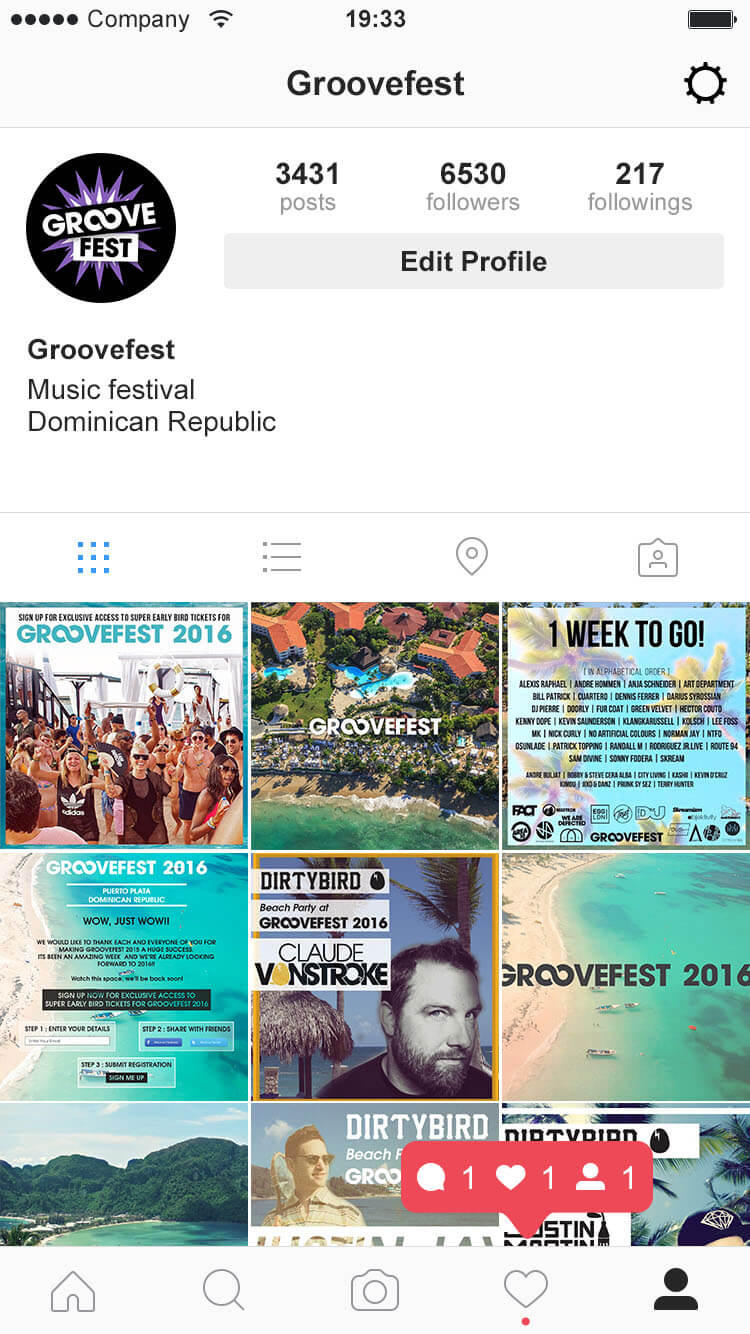Open the Groovefest 2016 beach aerial post

[626, 976]
